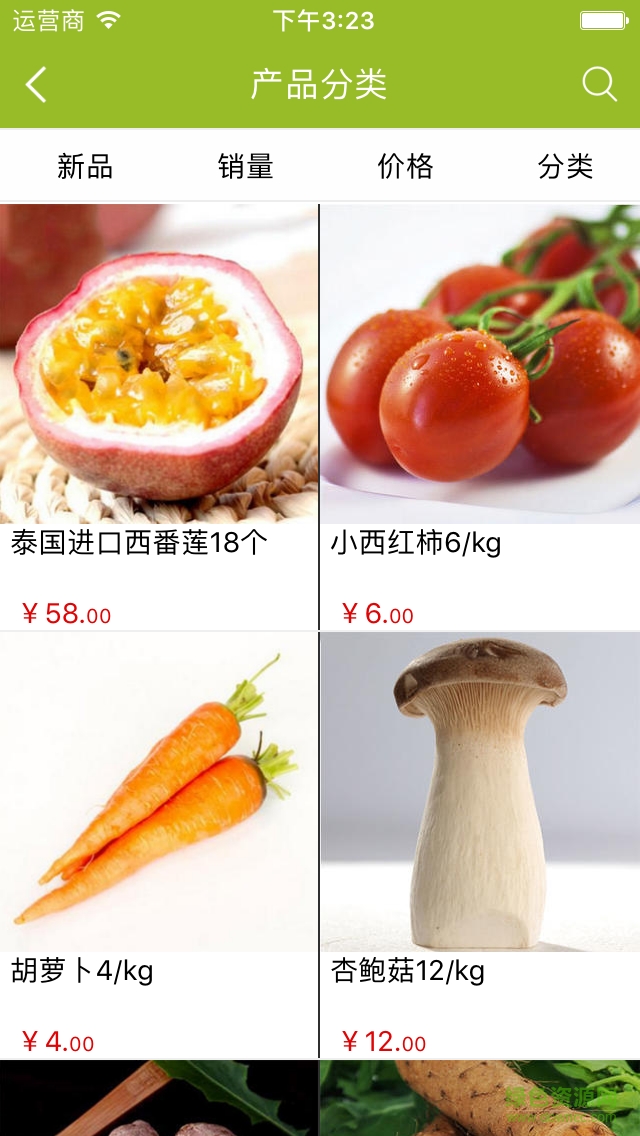Screen dimensions: 640x1136
Task: Switch to the 新品 tab
Action: (85, 166)
